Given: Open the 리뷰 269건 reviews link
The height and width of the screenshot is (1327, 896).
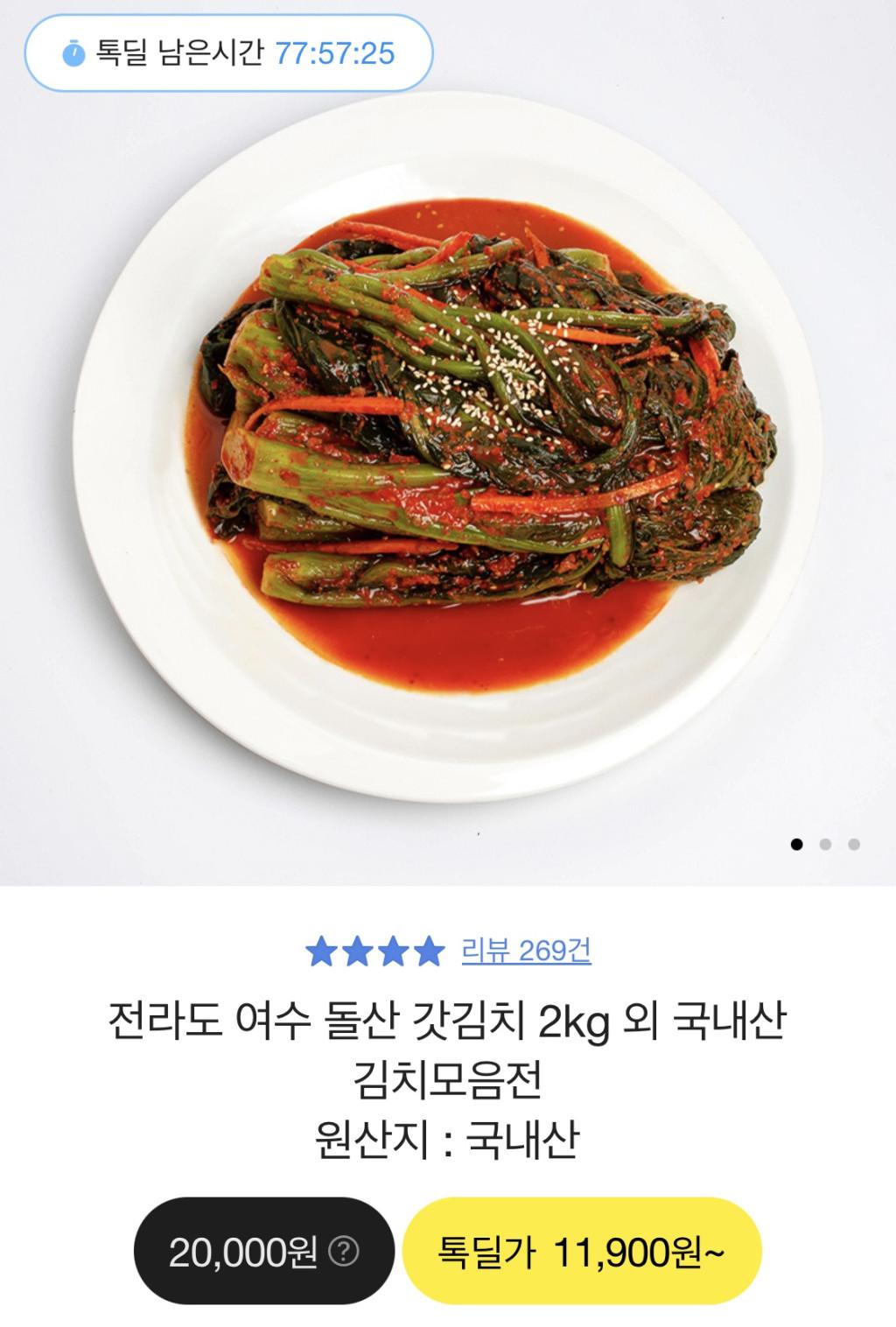Looking at the screenshot, I should 526,950.
